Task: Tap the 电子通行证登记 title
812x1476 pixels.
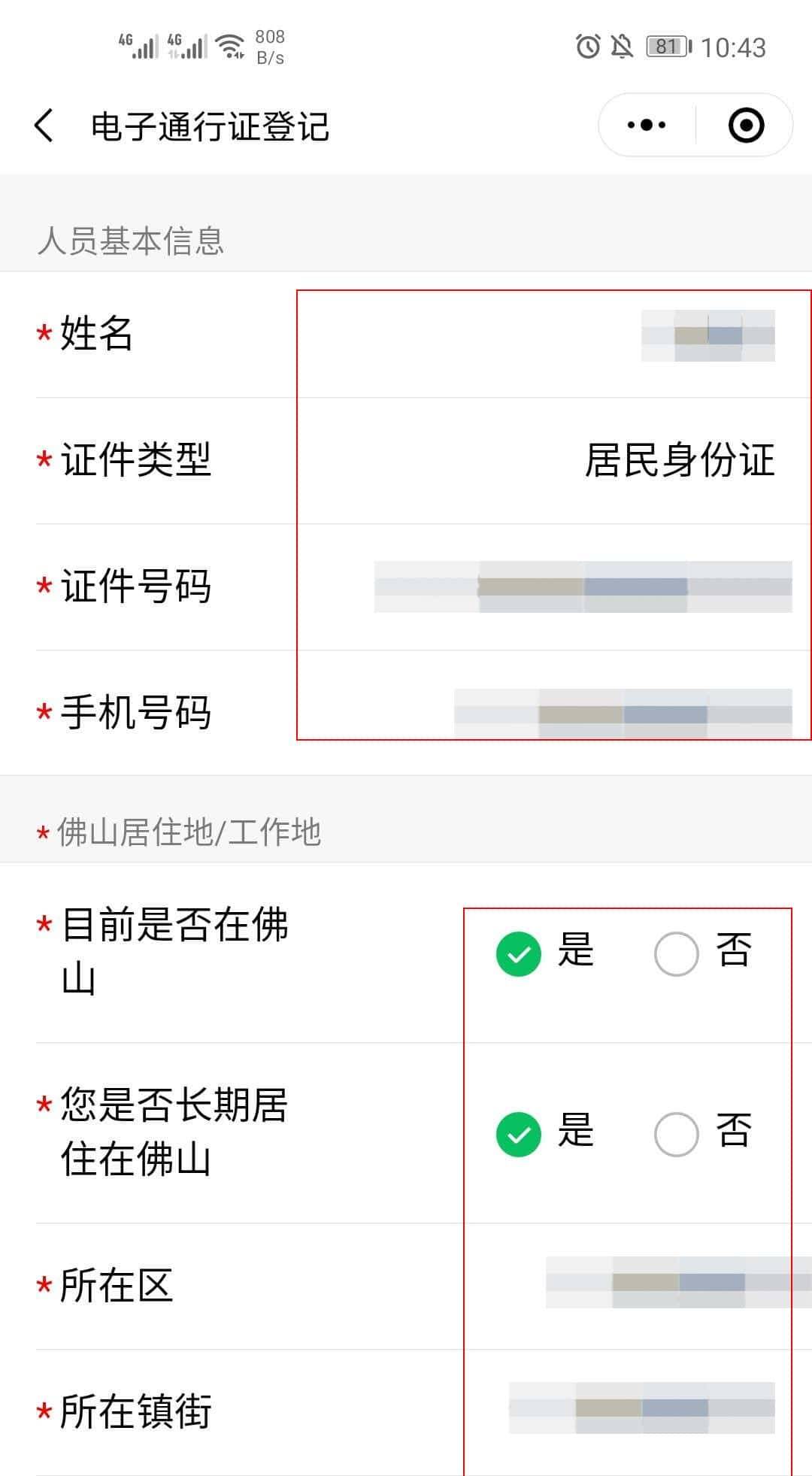Action: click(x=209, y=125)
